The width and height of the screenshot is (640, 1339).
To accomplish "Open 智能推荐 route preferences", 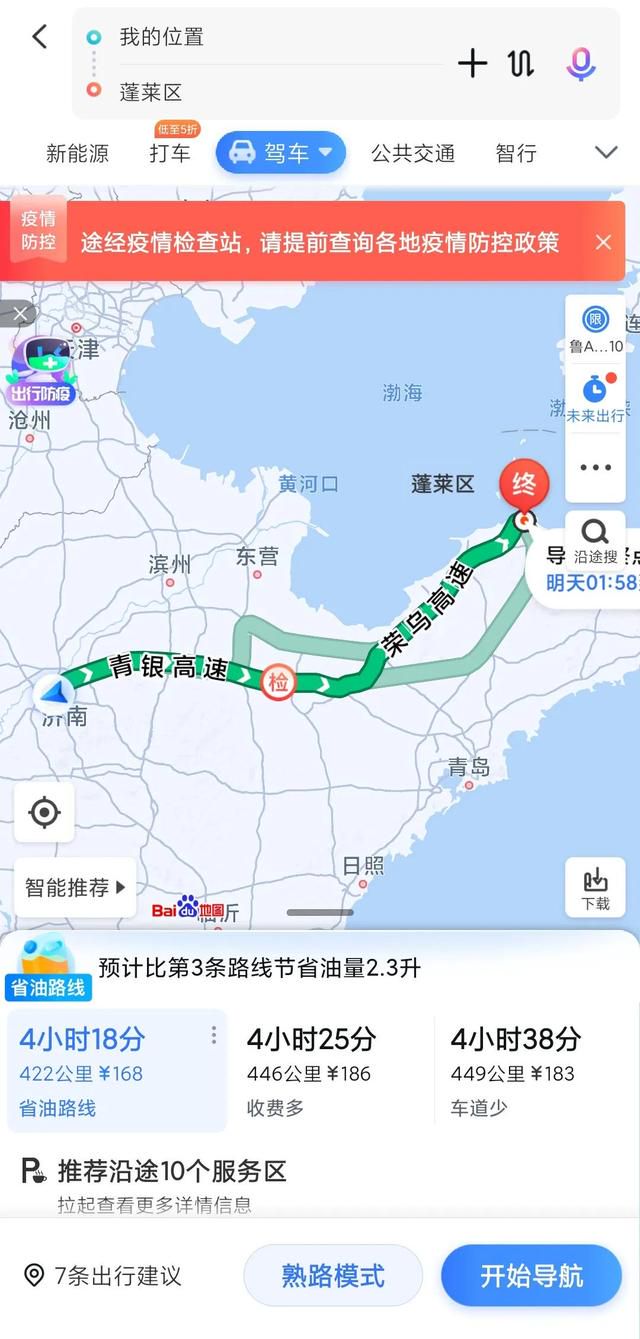I will click(75, 887).
